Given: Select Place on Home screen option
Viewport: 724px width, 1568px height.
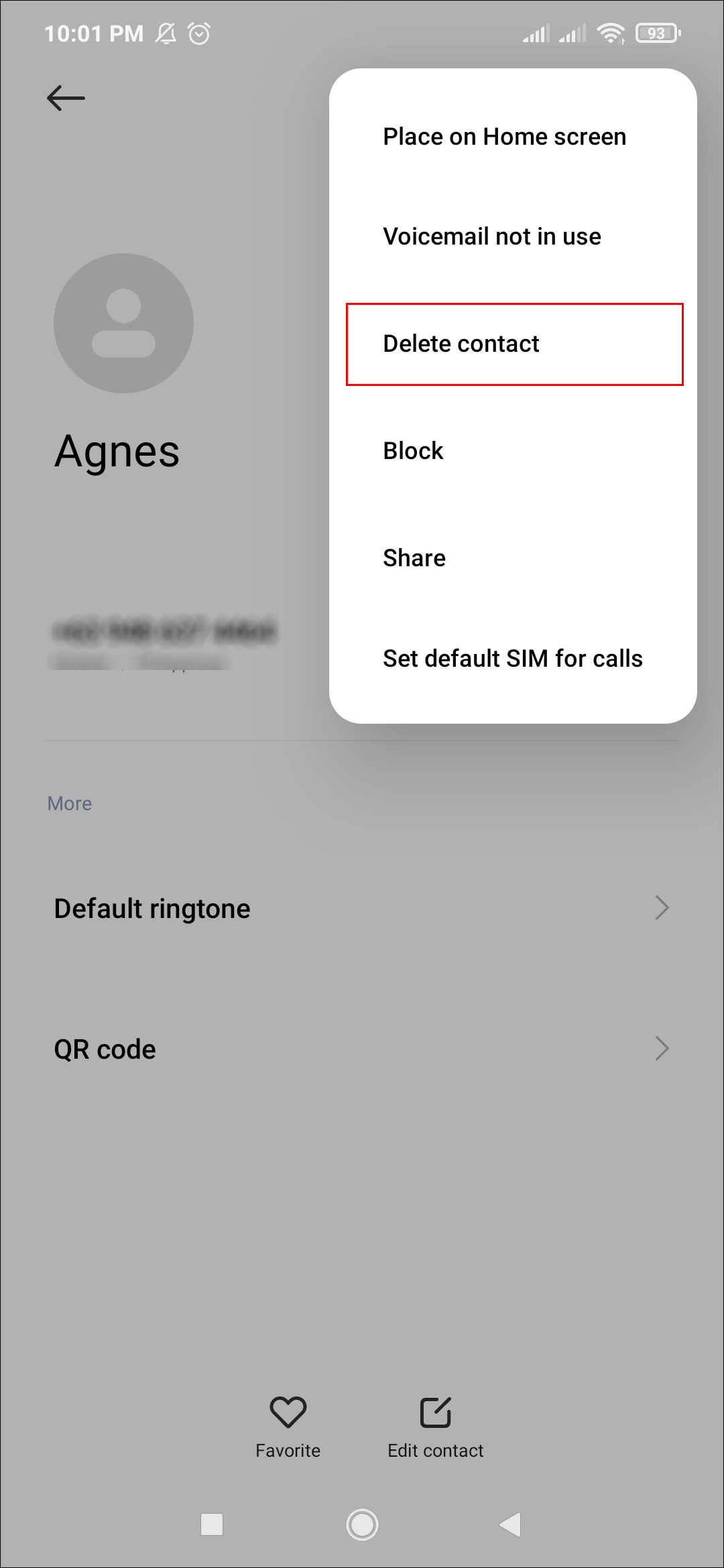Looking at the screenshot, I should tap(504, 137).
